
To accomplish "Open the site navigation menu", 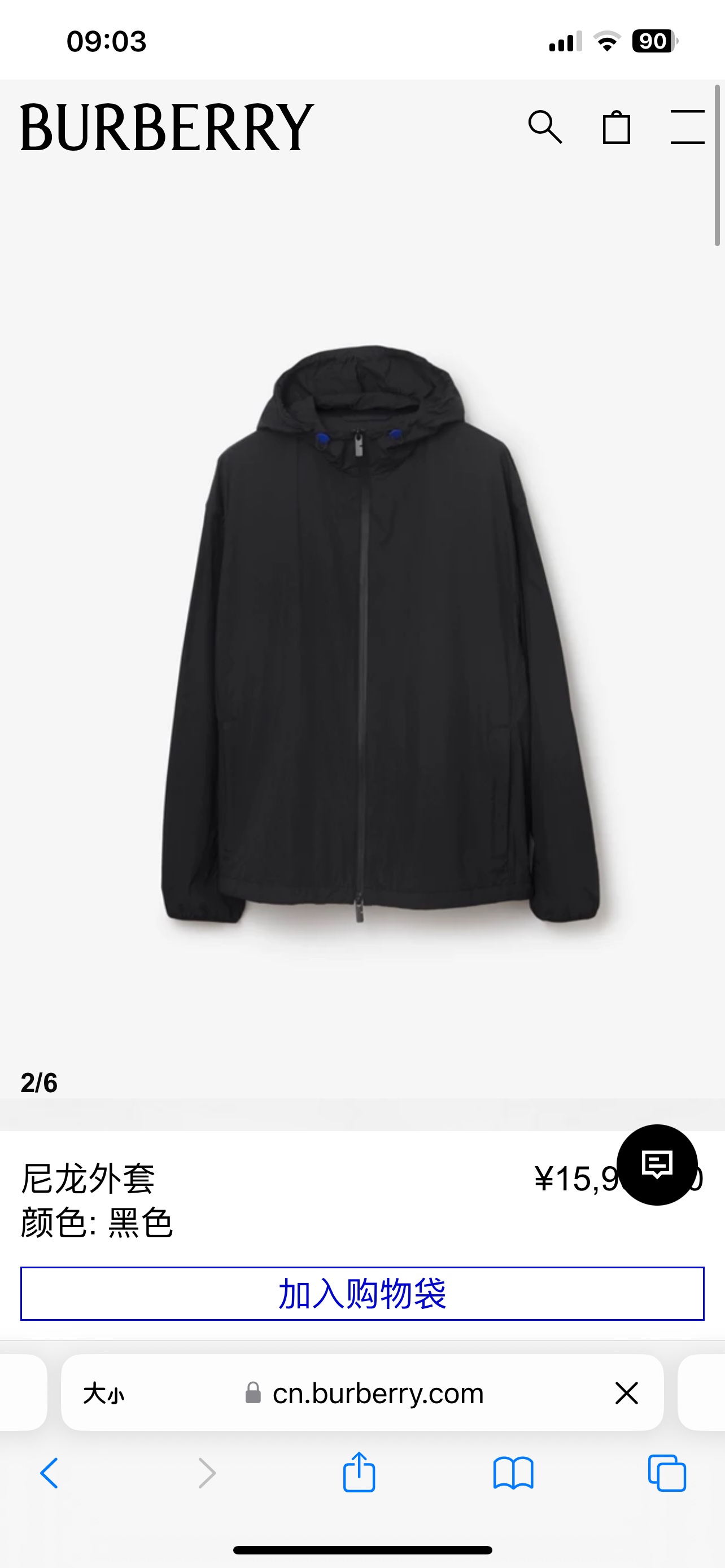I will coord(687,126).
